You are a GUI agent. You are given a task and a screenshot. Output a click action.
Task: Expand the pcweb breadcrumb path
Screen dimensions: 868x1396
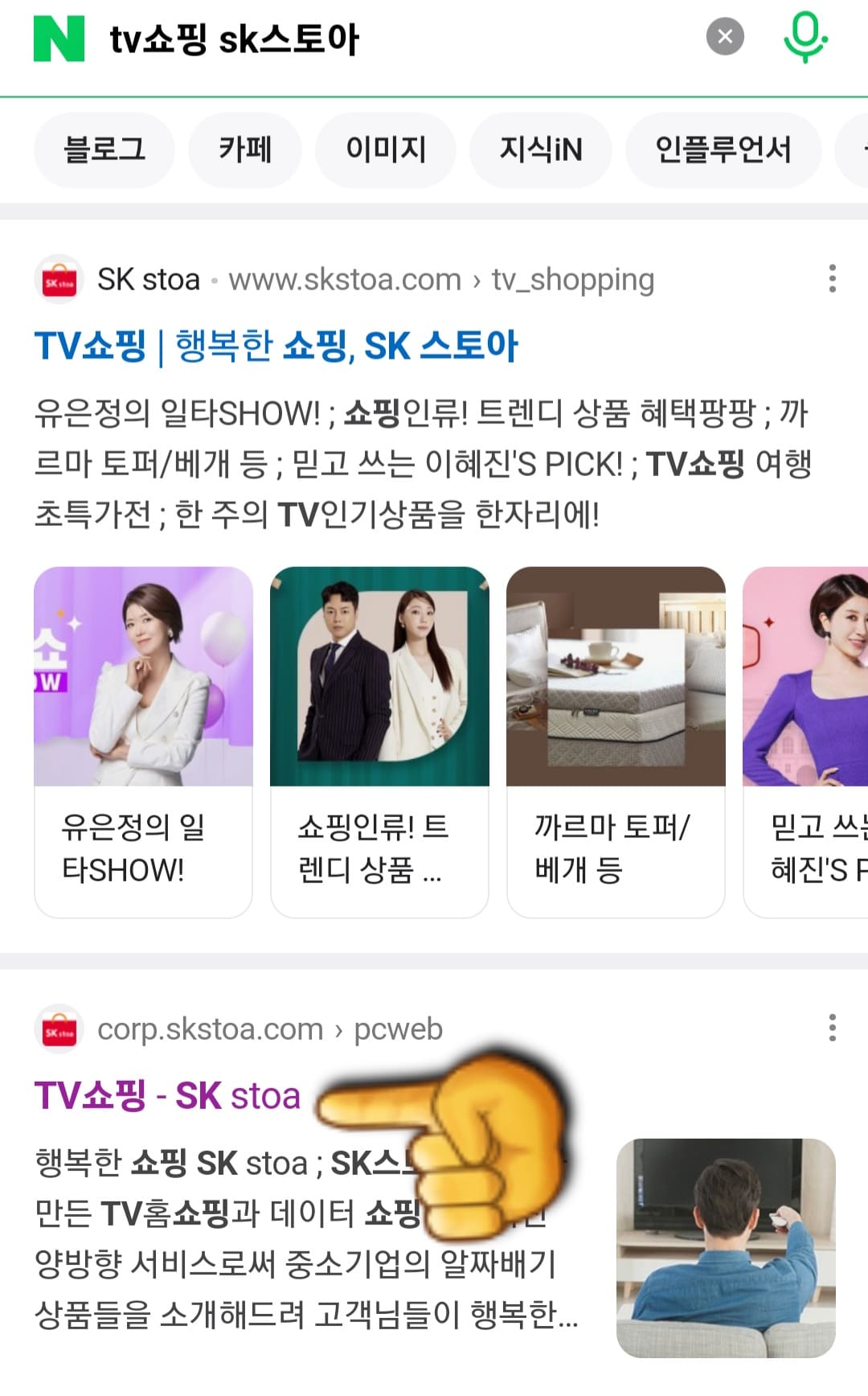[x=399, y=1029]
